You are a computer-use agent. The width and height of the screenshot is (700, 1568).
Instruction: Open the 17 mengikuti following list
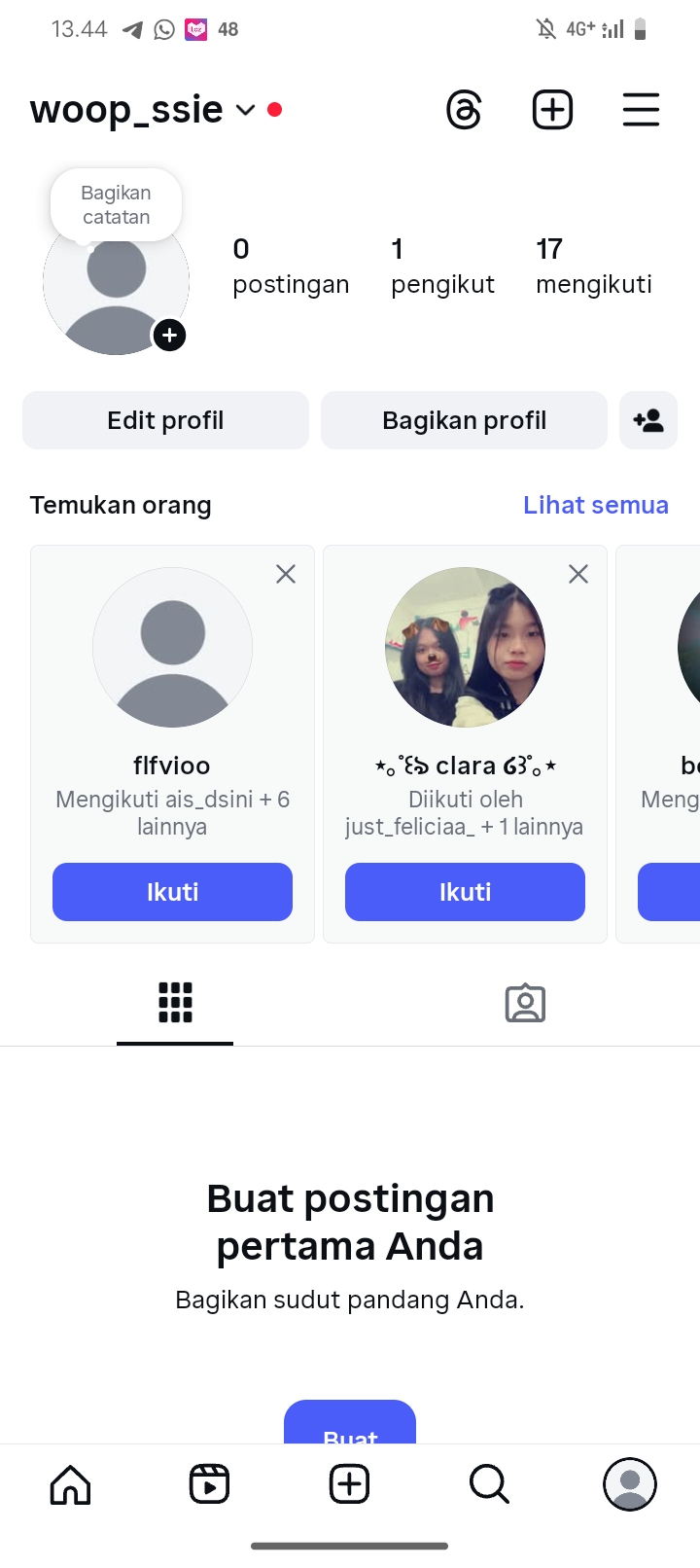pos(593,266)
